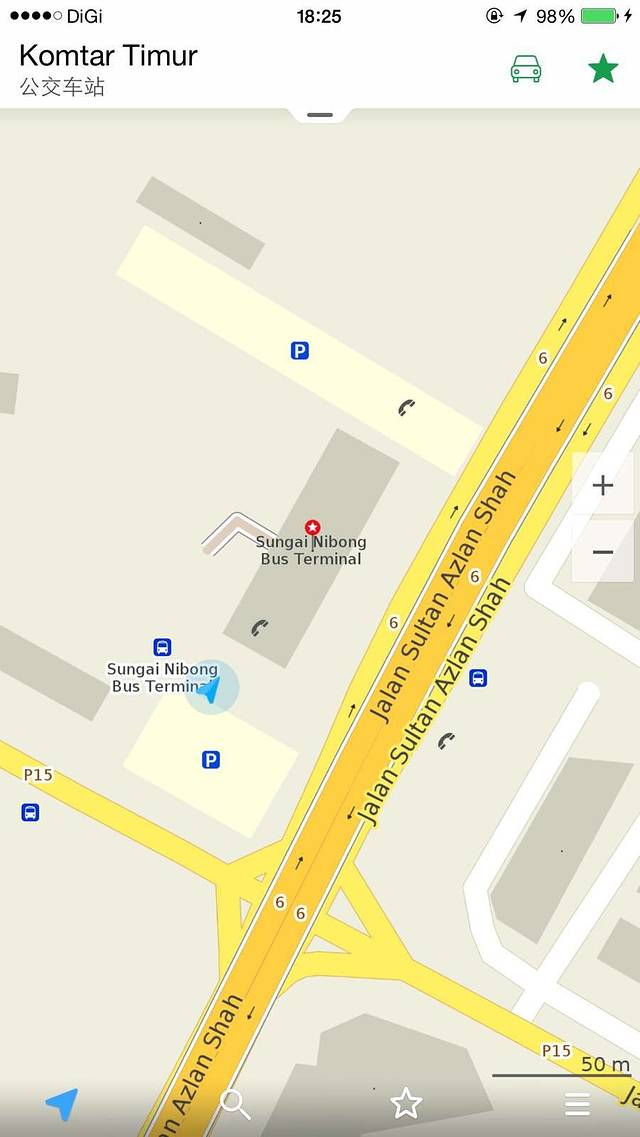640x1137 pixels.
Task: Center map on my location
Action: [62, 1104]
